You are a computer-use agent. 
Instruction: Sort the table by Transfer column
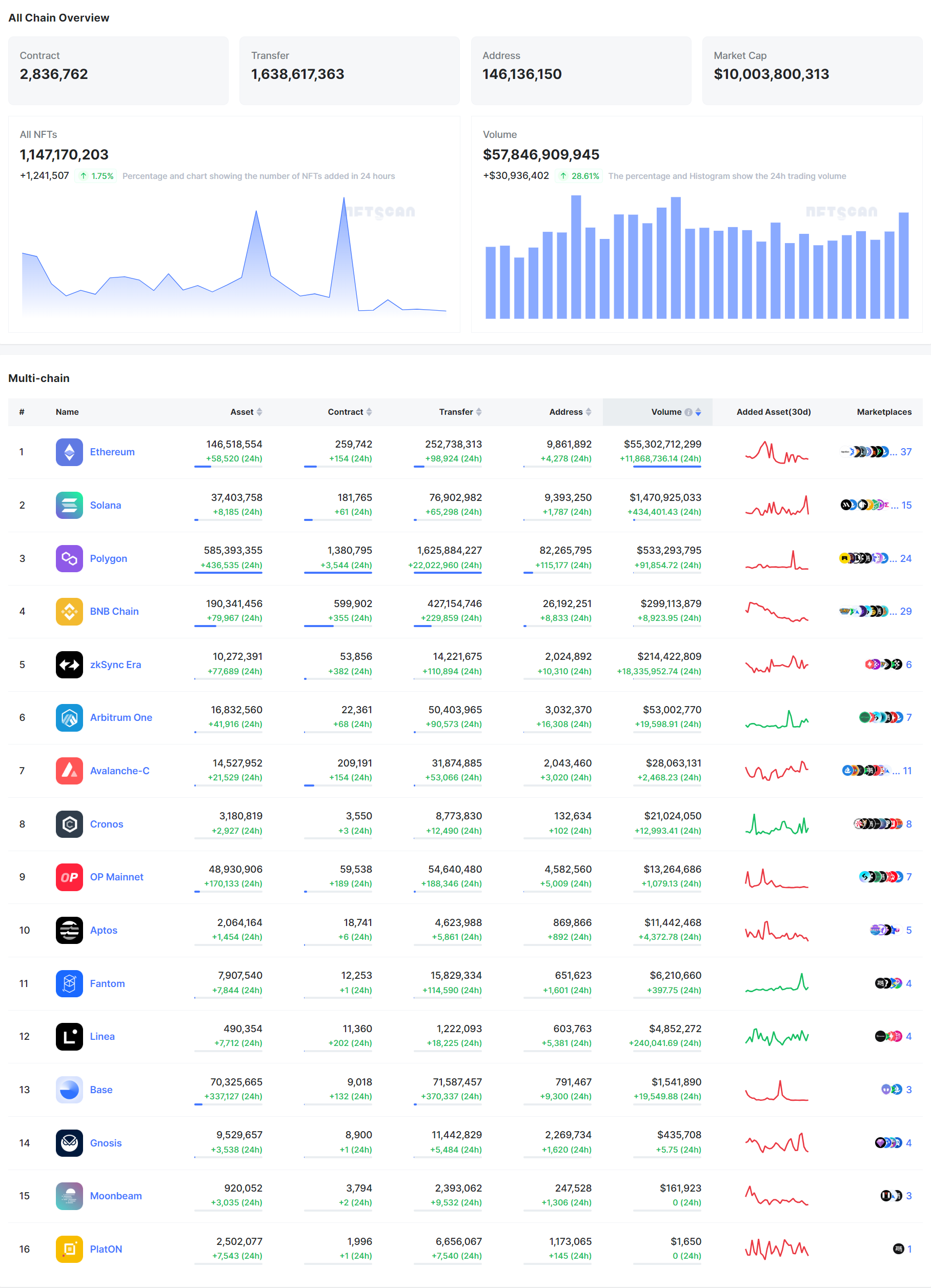pyautogui.click(x=478, y=412)
